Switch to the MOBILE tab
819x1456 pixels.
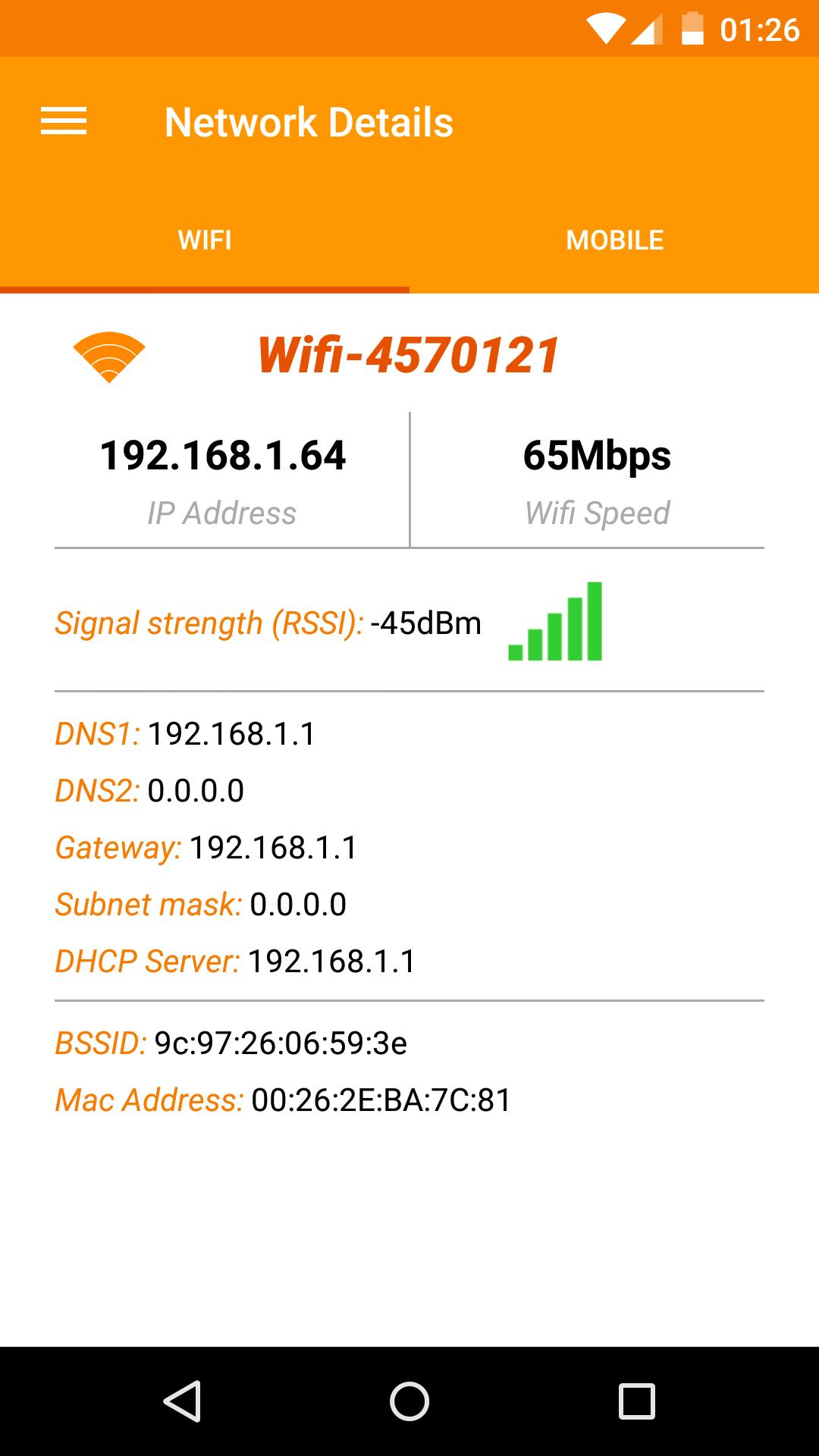pyautogui.click(x=614, y=240)
